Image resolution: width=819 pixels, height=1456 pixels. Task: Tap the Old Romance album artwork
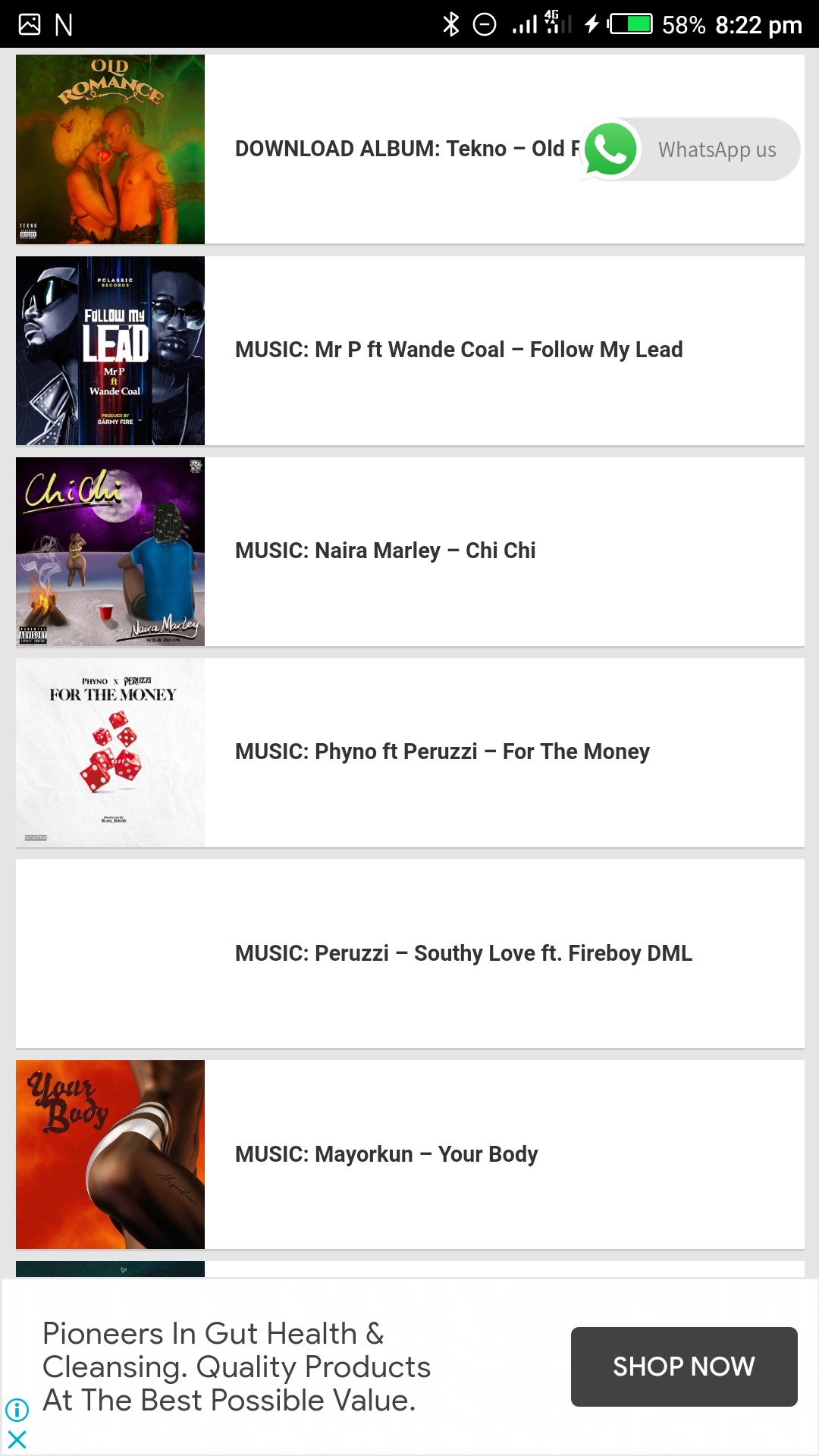[x=109, y=149]
